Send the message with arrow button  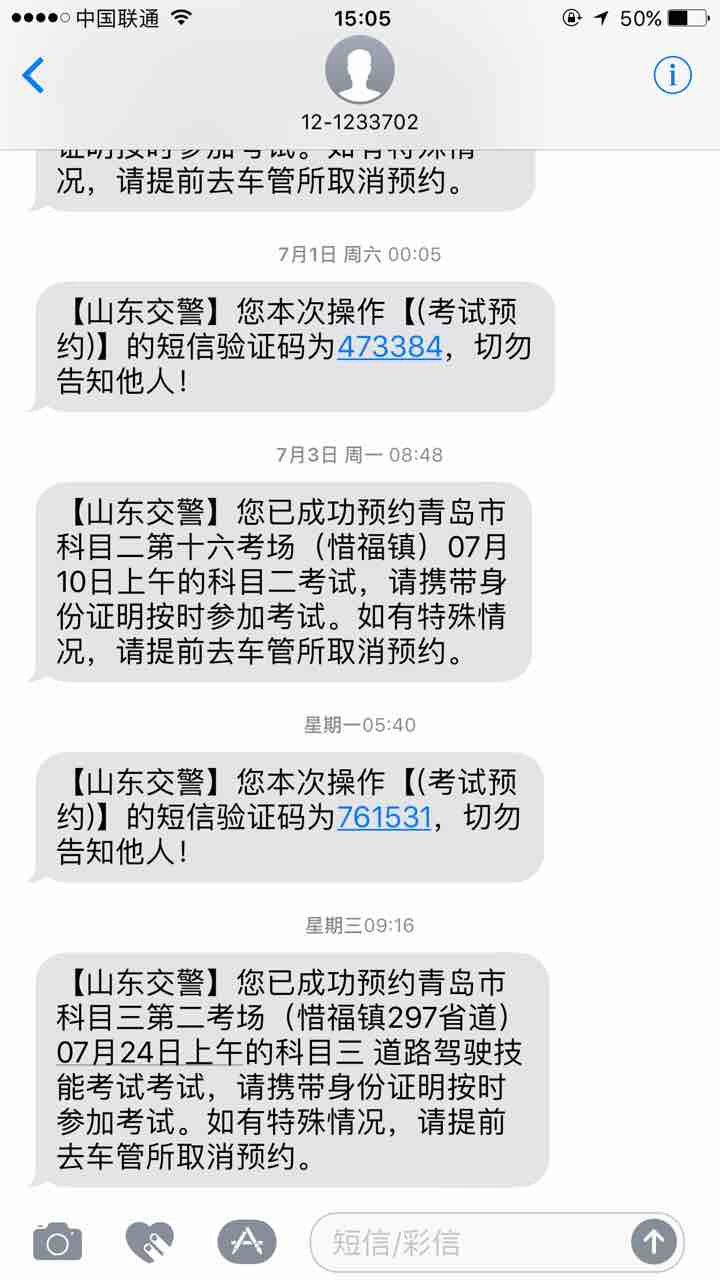click(654, 1242)
